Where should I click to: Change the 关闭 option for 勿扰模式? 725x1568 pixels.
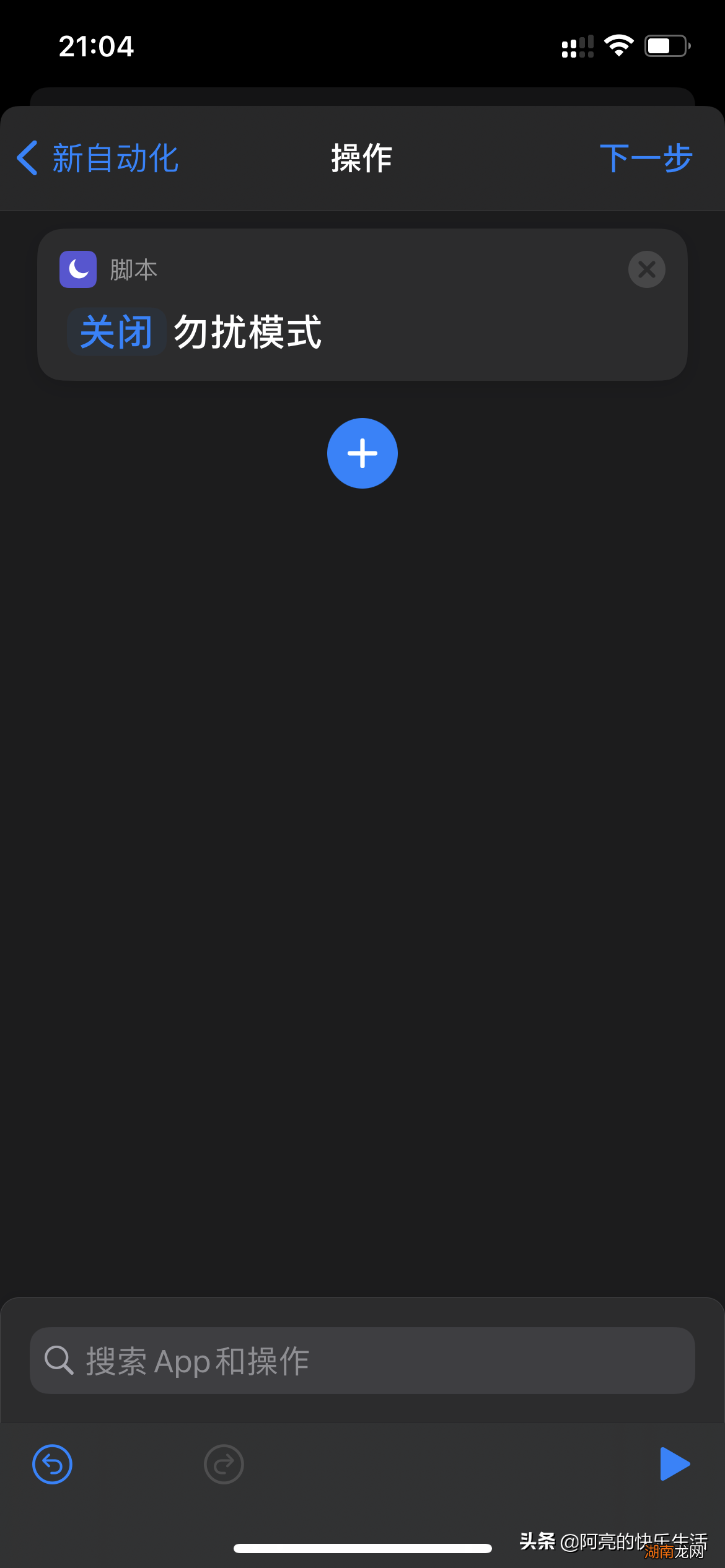pyautogui.click(x=116, y=333)
